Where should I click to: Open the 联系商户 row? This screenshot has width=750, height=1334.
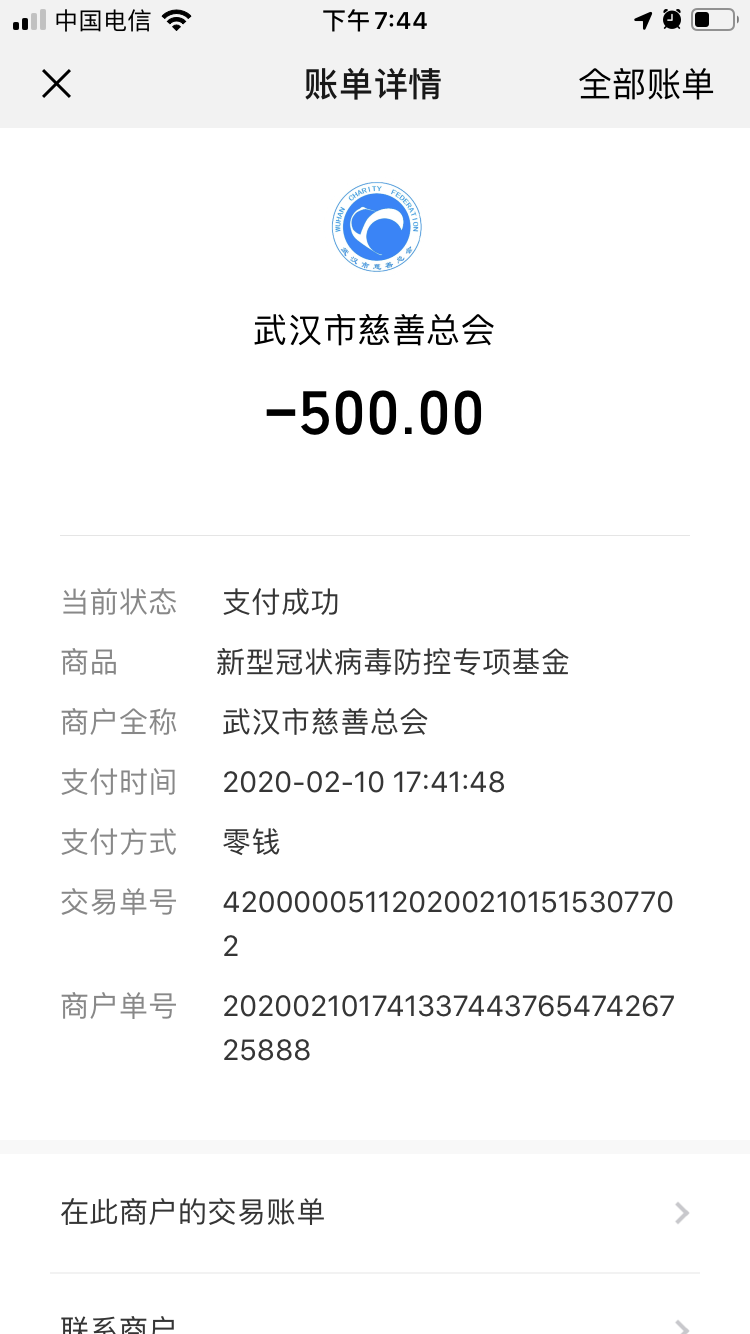click(x=375, y=1322)
